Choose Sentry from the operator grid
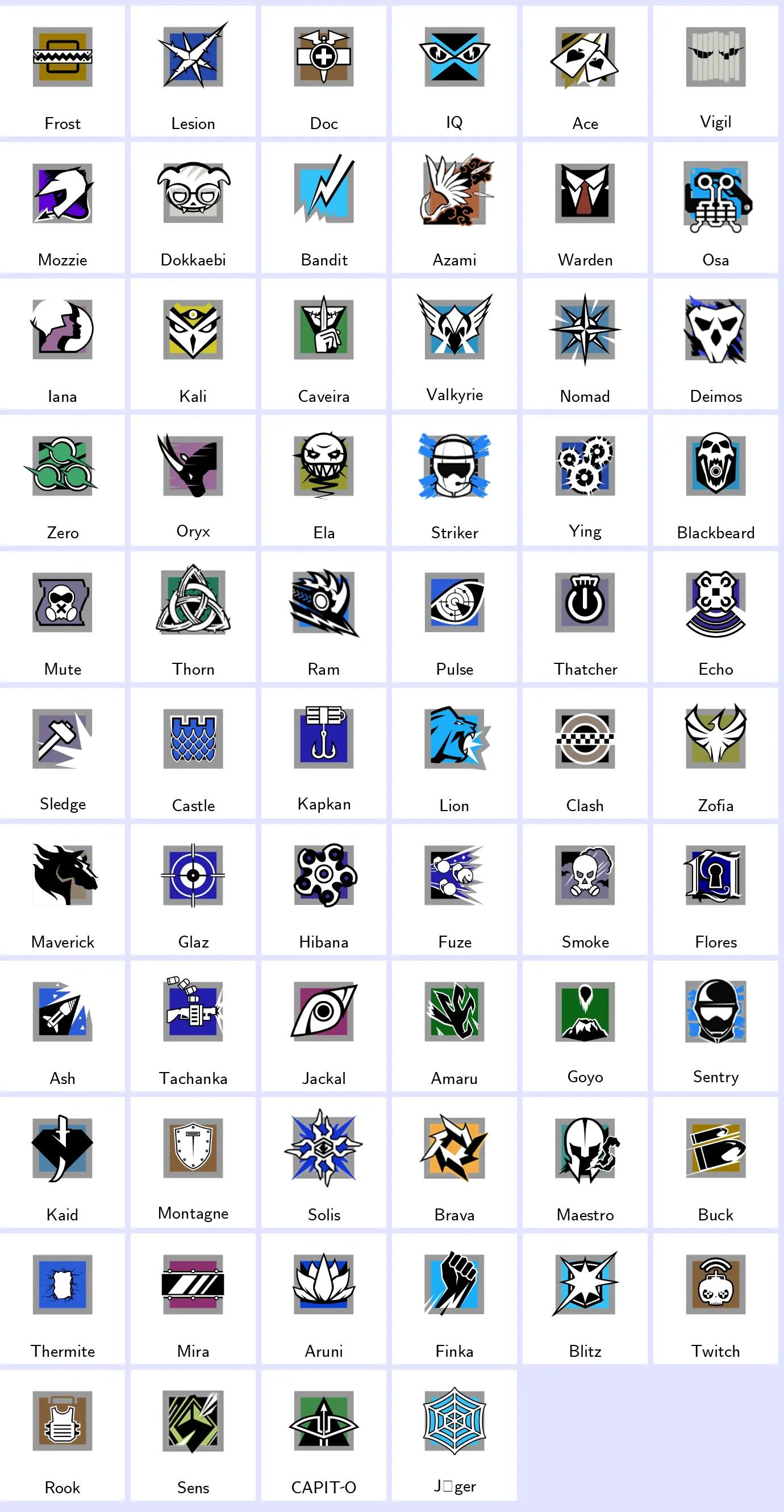 715,1025
